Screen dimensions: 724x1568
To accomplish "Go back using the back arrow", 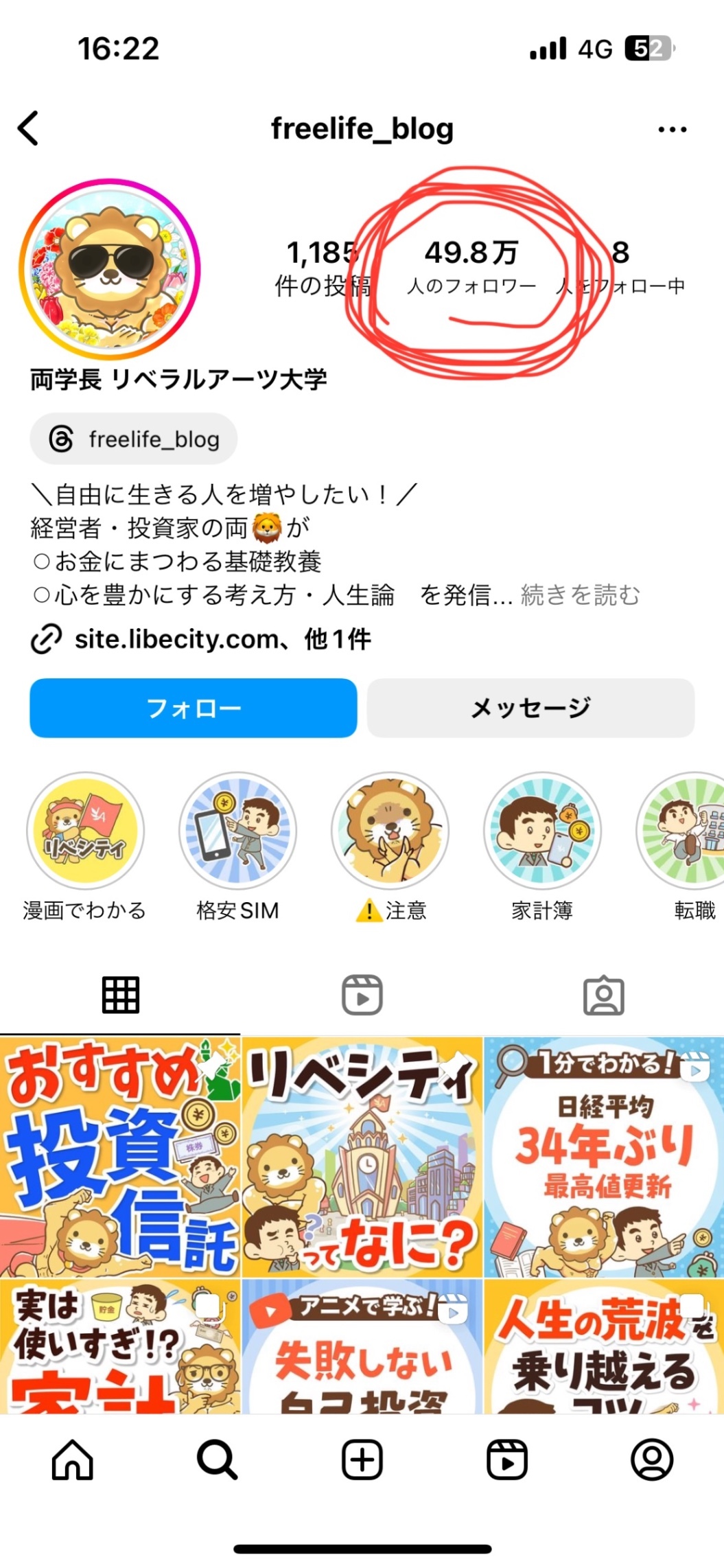I will click(28, 128).
